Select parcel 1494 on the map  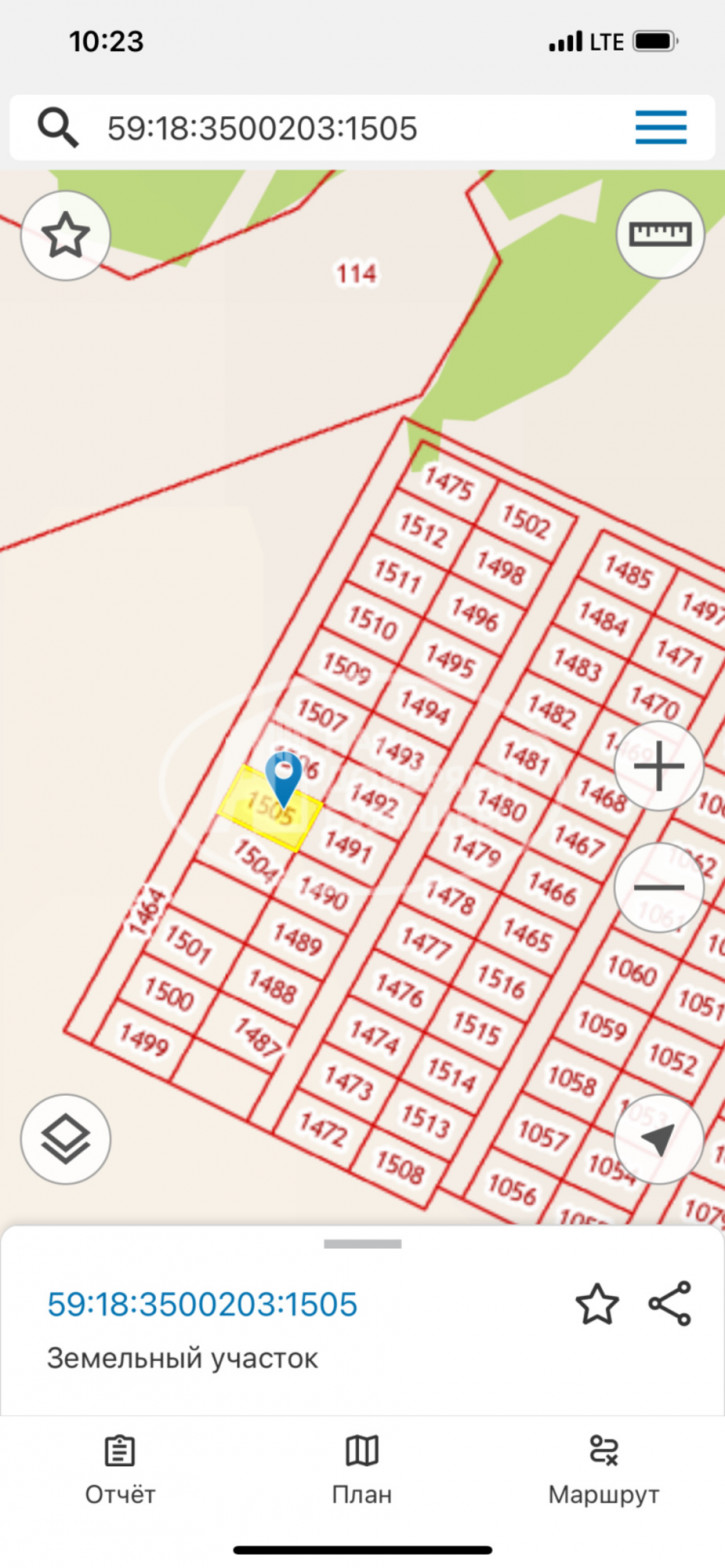(x=425, y=708)
